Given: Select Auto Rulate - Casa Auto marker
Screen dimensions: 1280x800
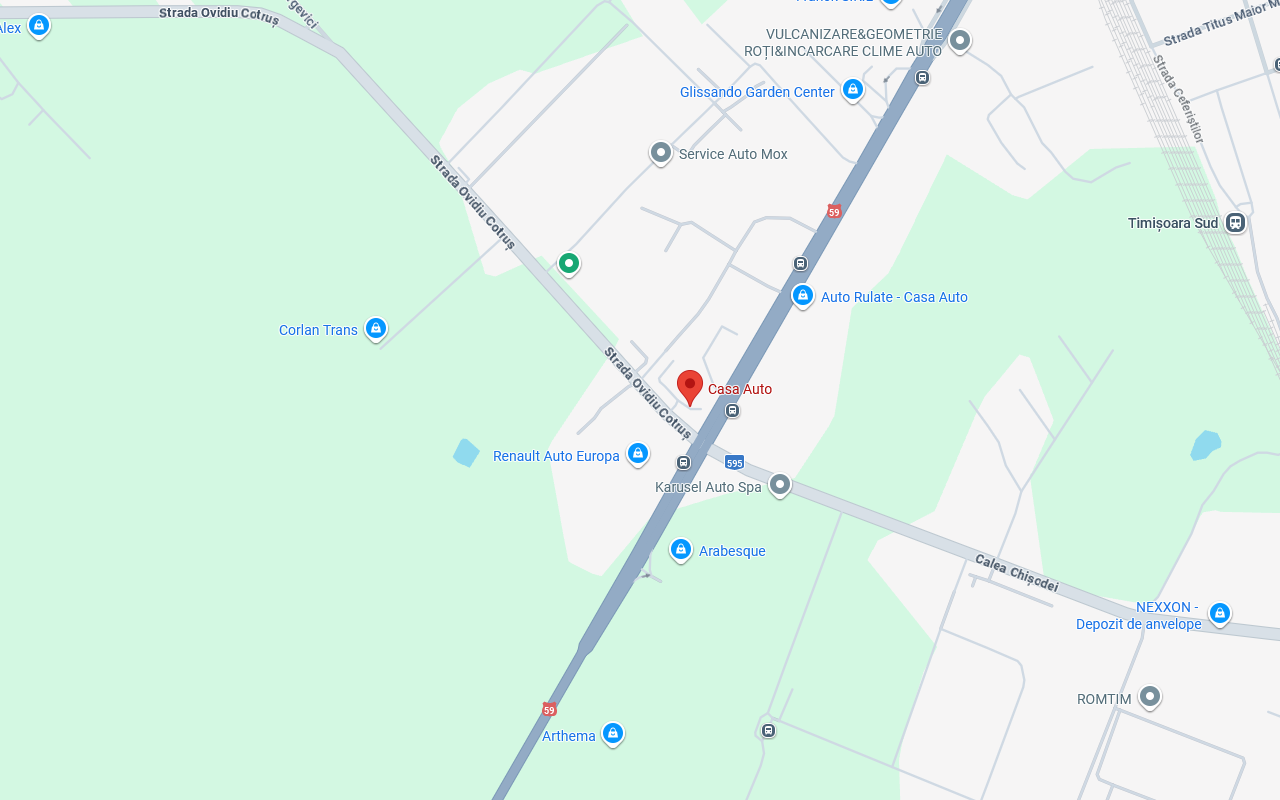Looking at the screenshot, I should [802, 296].
